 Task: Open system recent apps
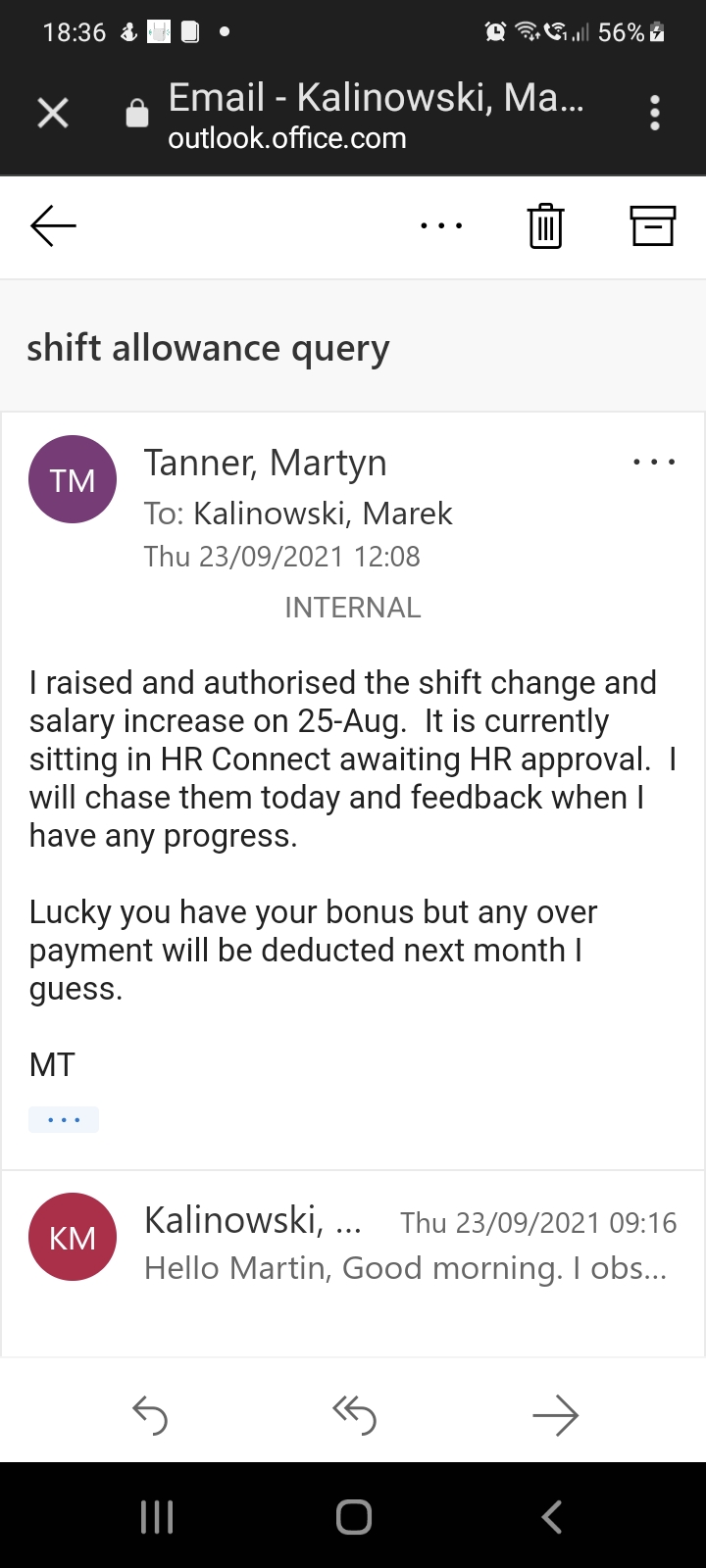click(x=157, y=1516)
